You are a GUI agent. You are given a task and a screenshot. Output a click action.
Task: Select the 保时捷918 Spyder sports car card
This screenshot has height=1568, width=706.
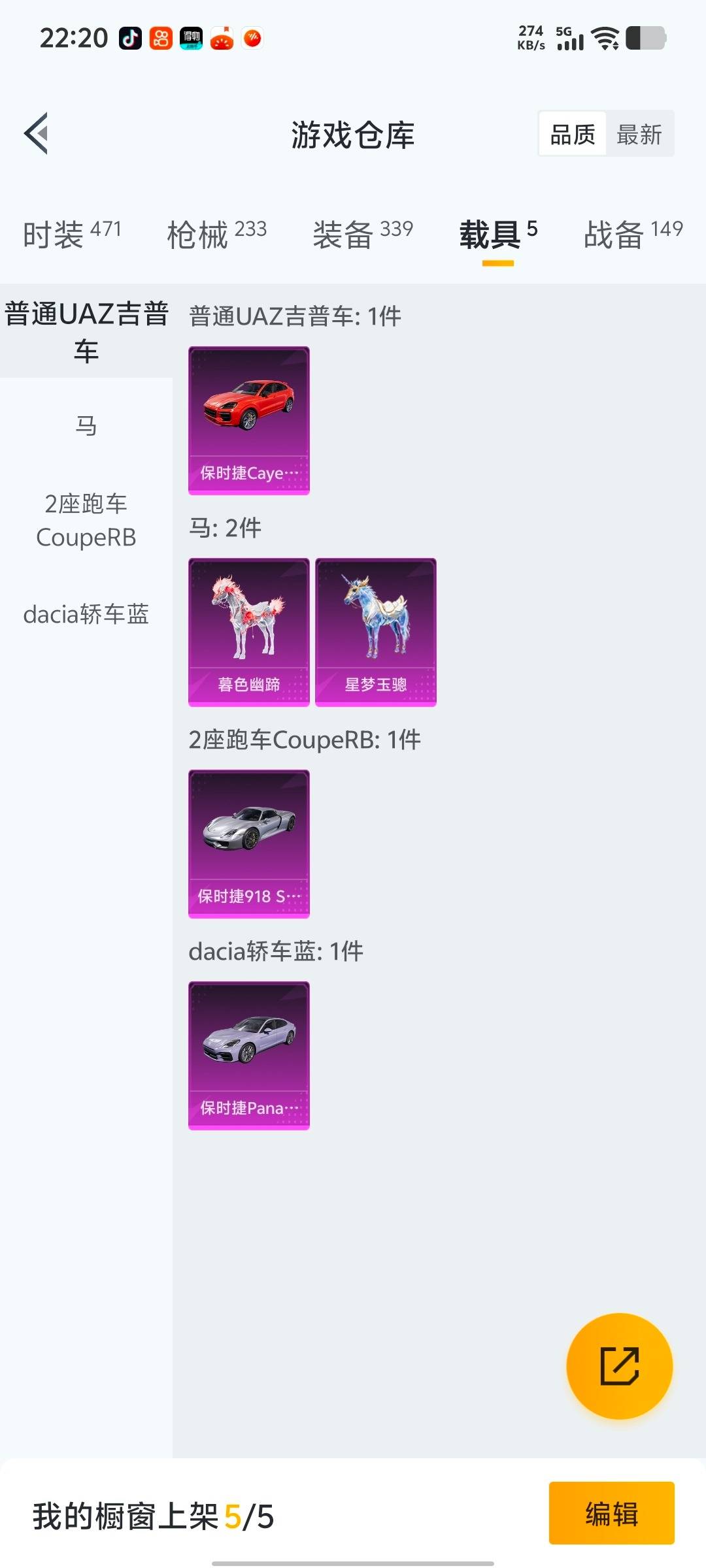click(x=248, y=843)
